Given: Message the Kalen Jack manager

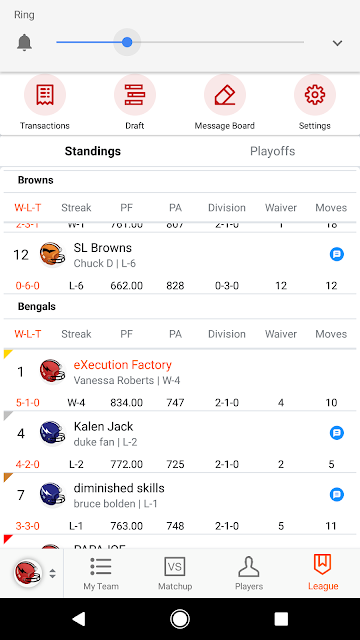Looking at the screenshot, I should [337, 433].
